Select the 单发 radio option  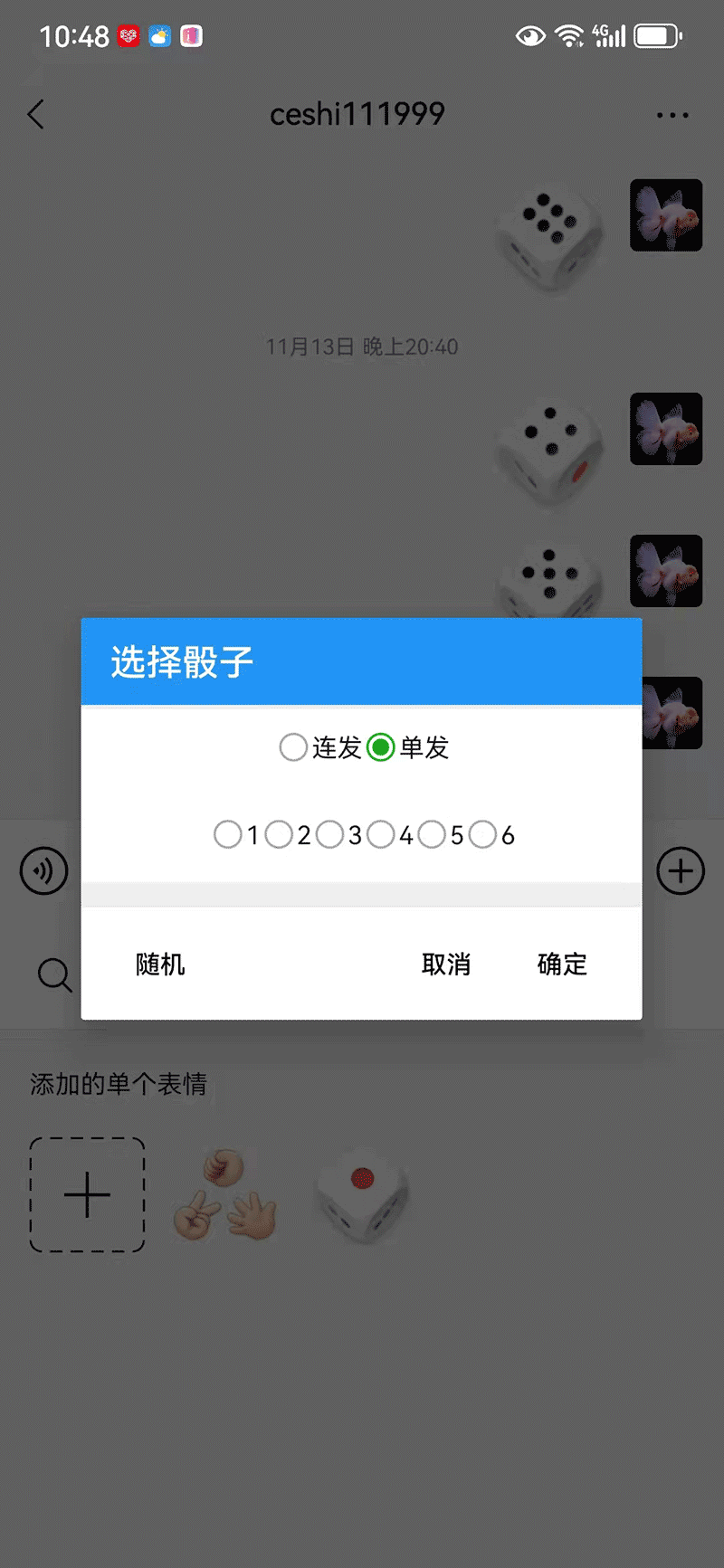point(381,747)
